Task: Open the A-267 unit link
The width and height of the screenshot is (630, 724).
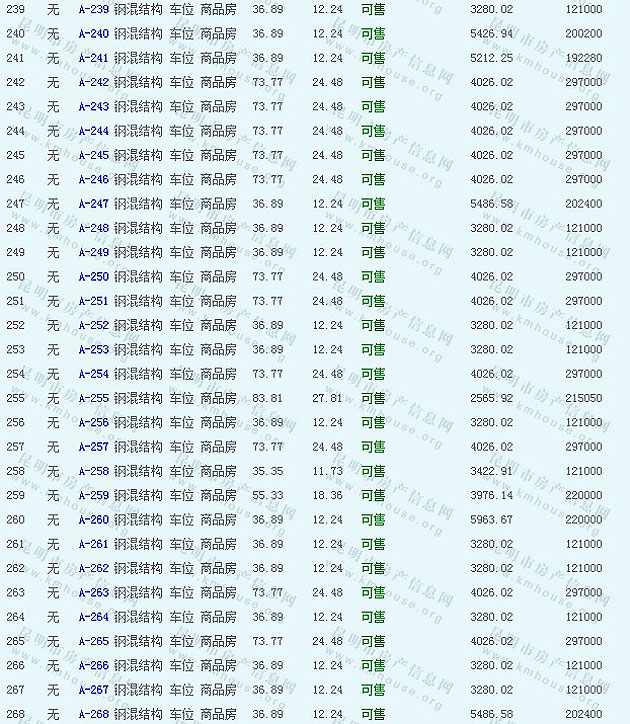Action: point(93,690)
